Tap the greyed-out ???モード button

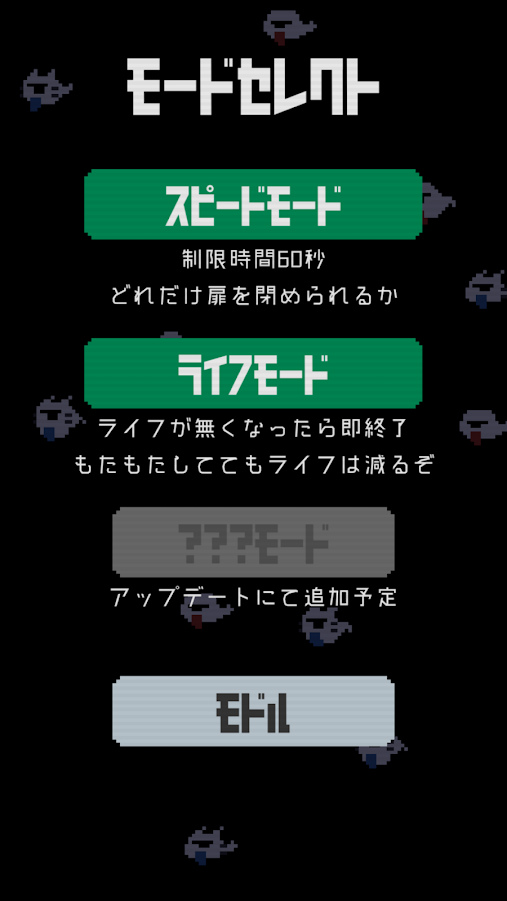point(253,542)
